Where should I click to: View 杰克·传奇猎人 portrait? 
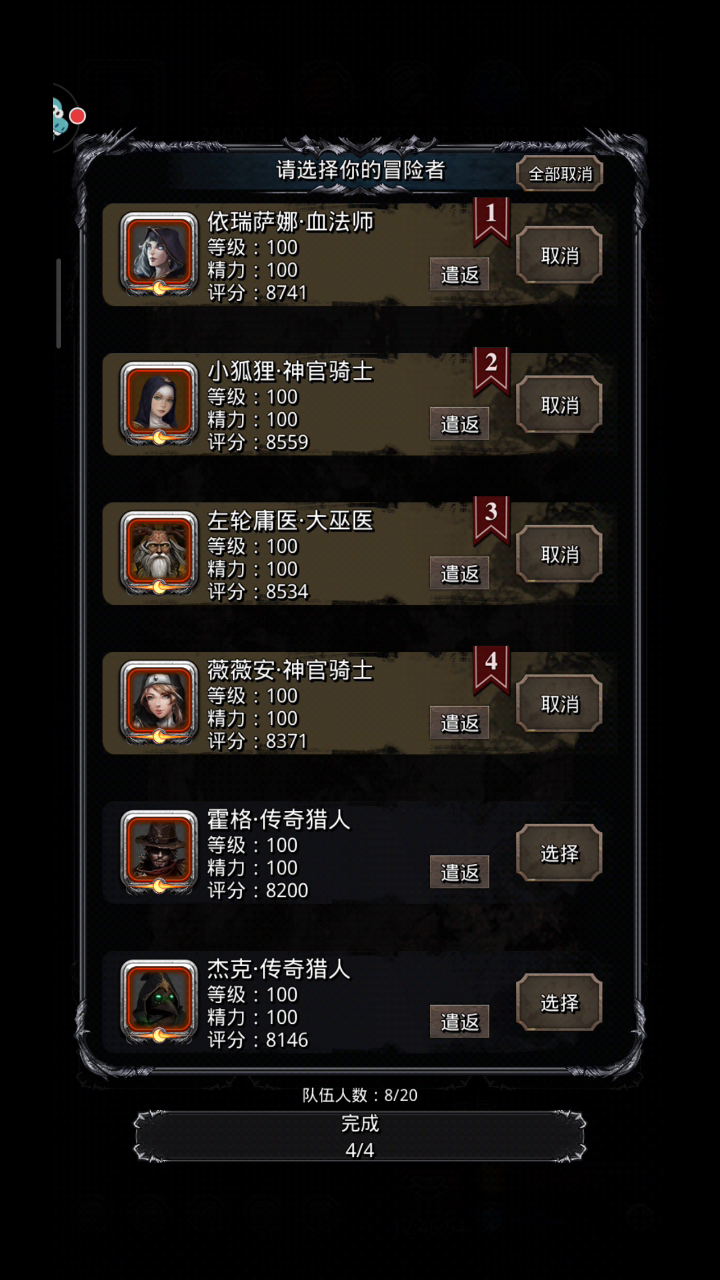click(159, 1001)
